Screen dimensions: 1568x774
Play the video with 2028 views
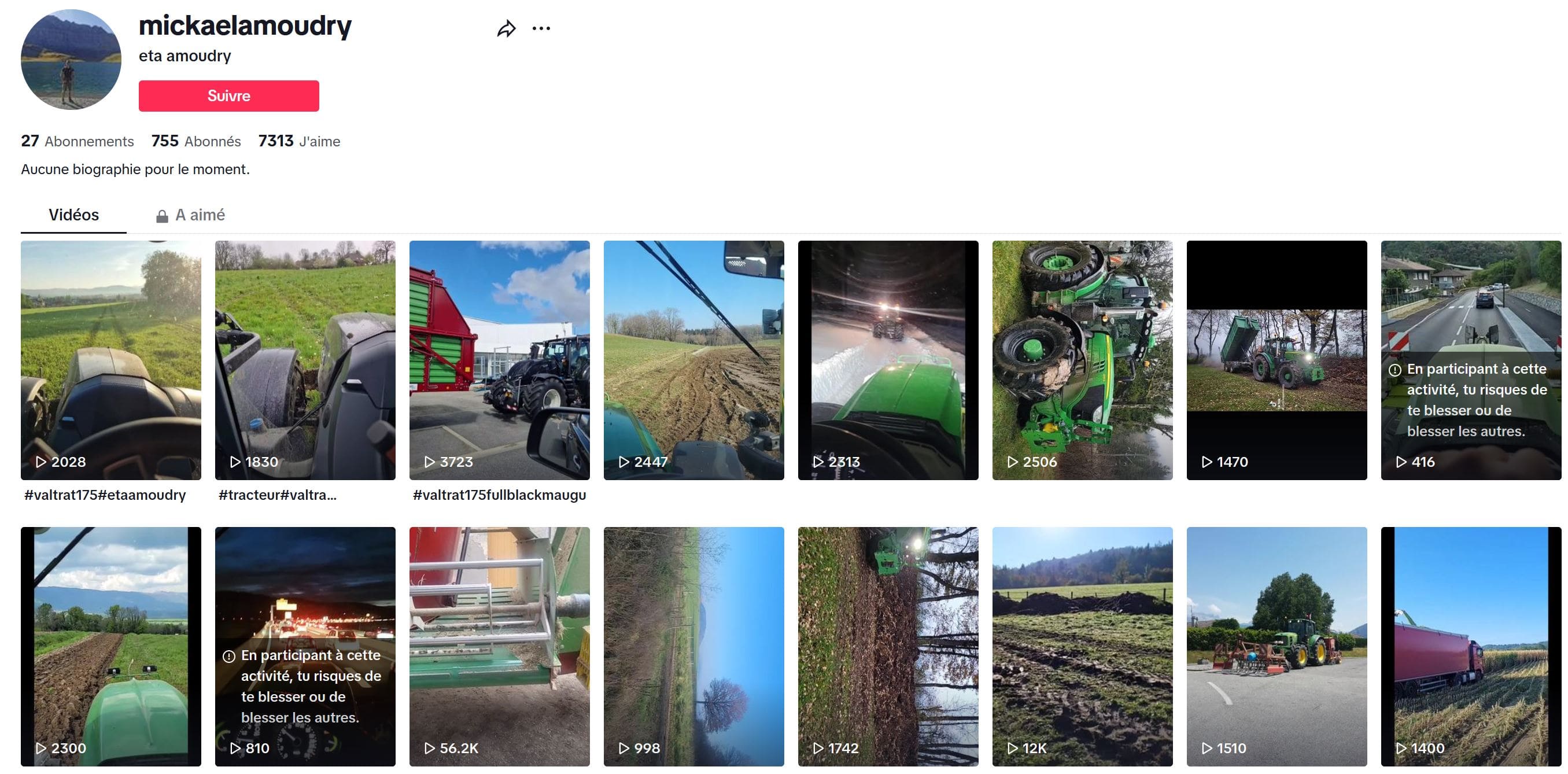(111, 359)
